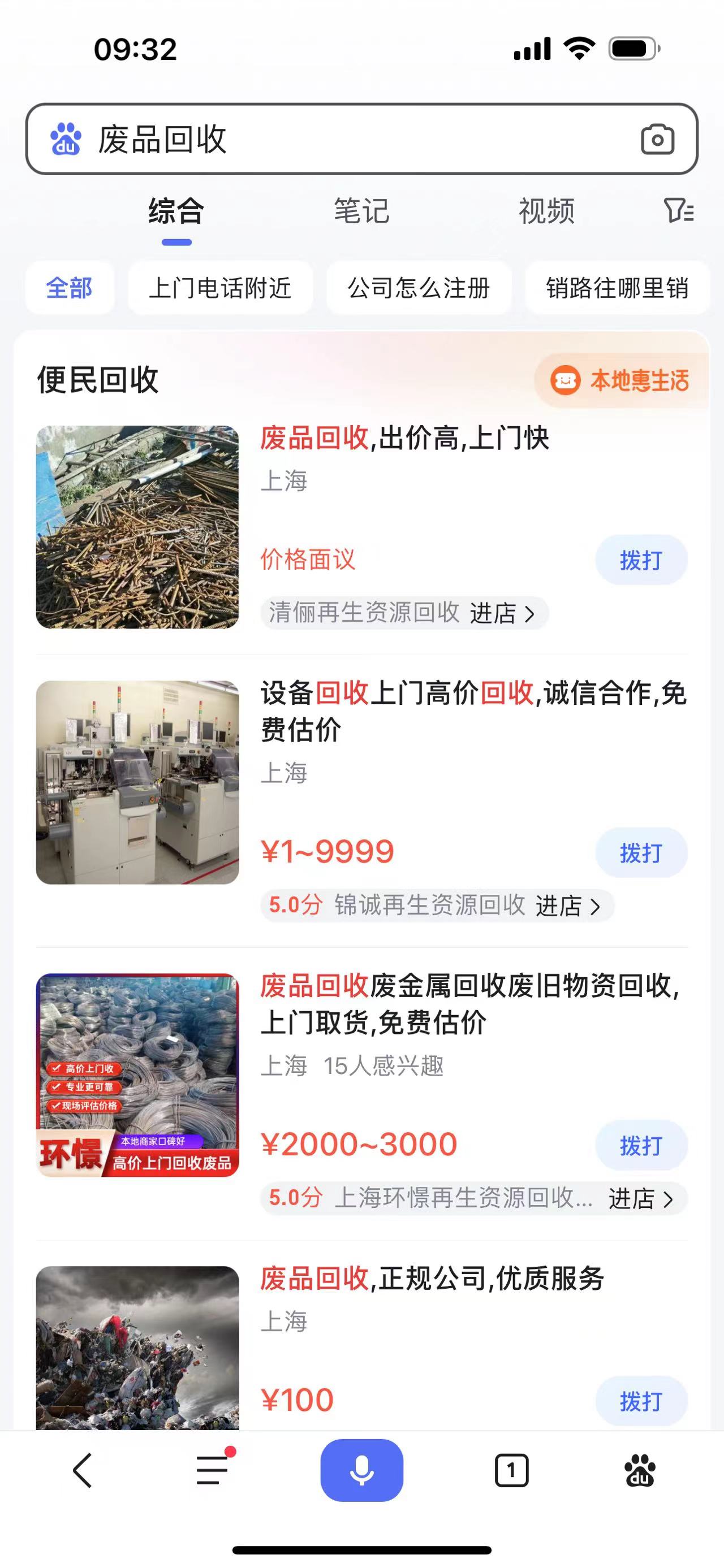Call the ¥1~9999 listing with 拨打
724x1568 pixels.
click(x=641, y=853)
